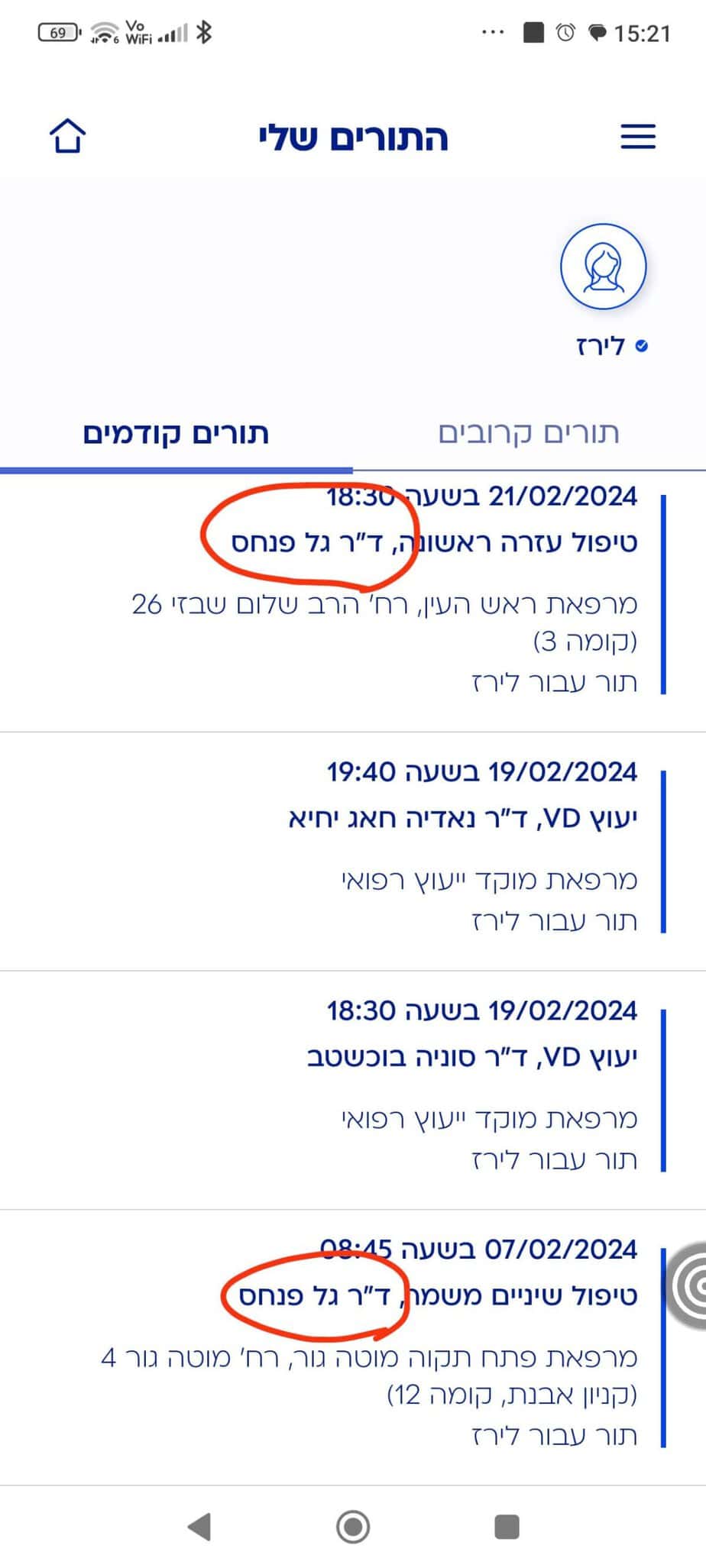Switch to תורים קרובים tab
The height and width of the screenshot is (1568, 706).
pos(529,433)
